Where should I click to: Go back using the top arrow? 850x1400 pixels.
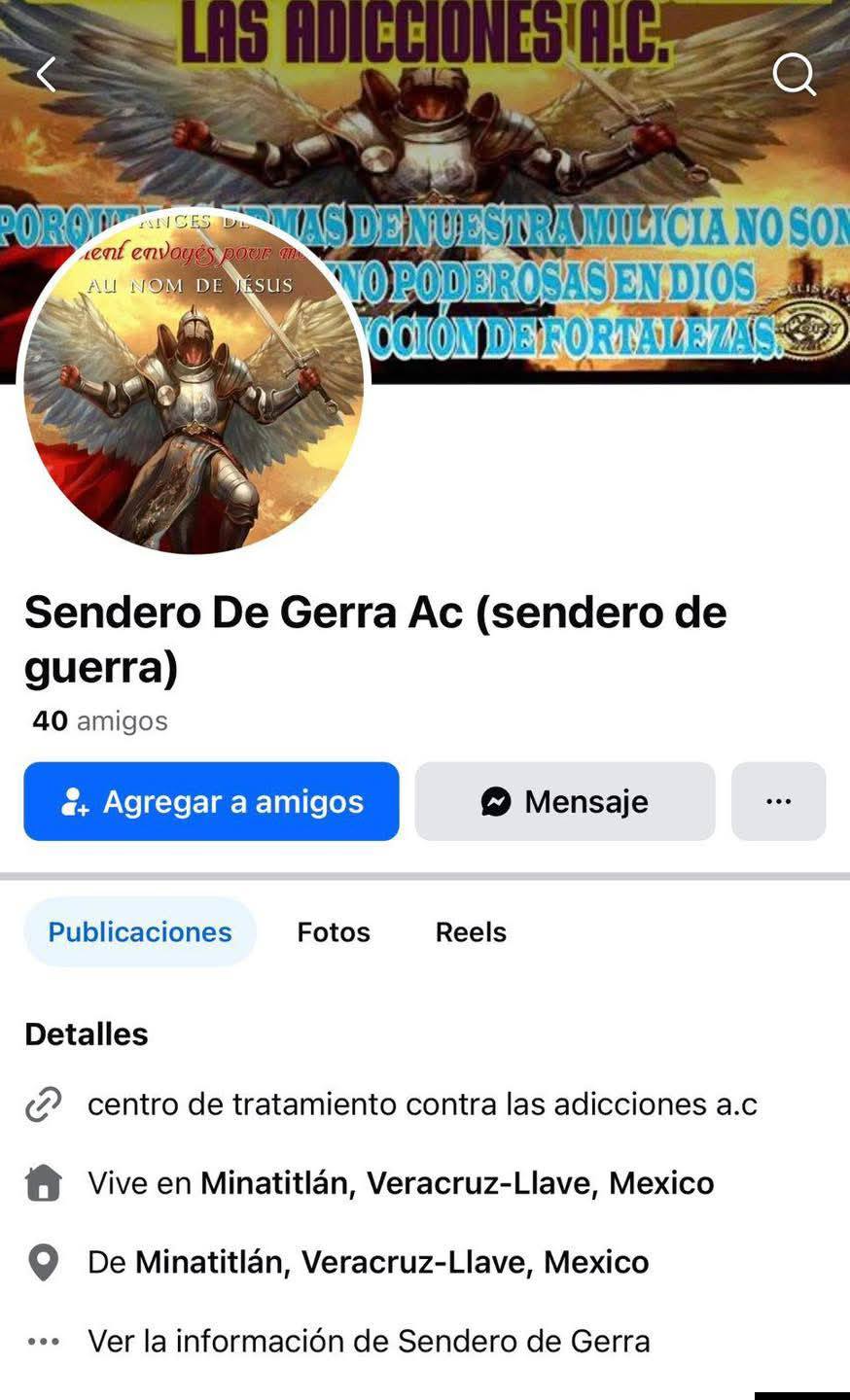pyautogui.click(x=46, y=74)
